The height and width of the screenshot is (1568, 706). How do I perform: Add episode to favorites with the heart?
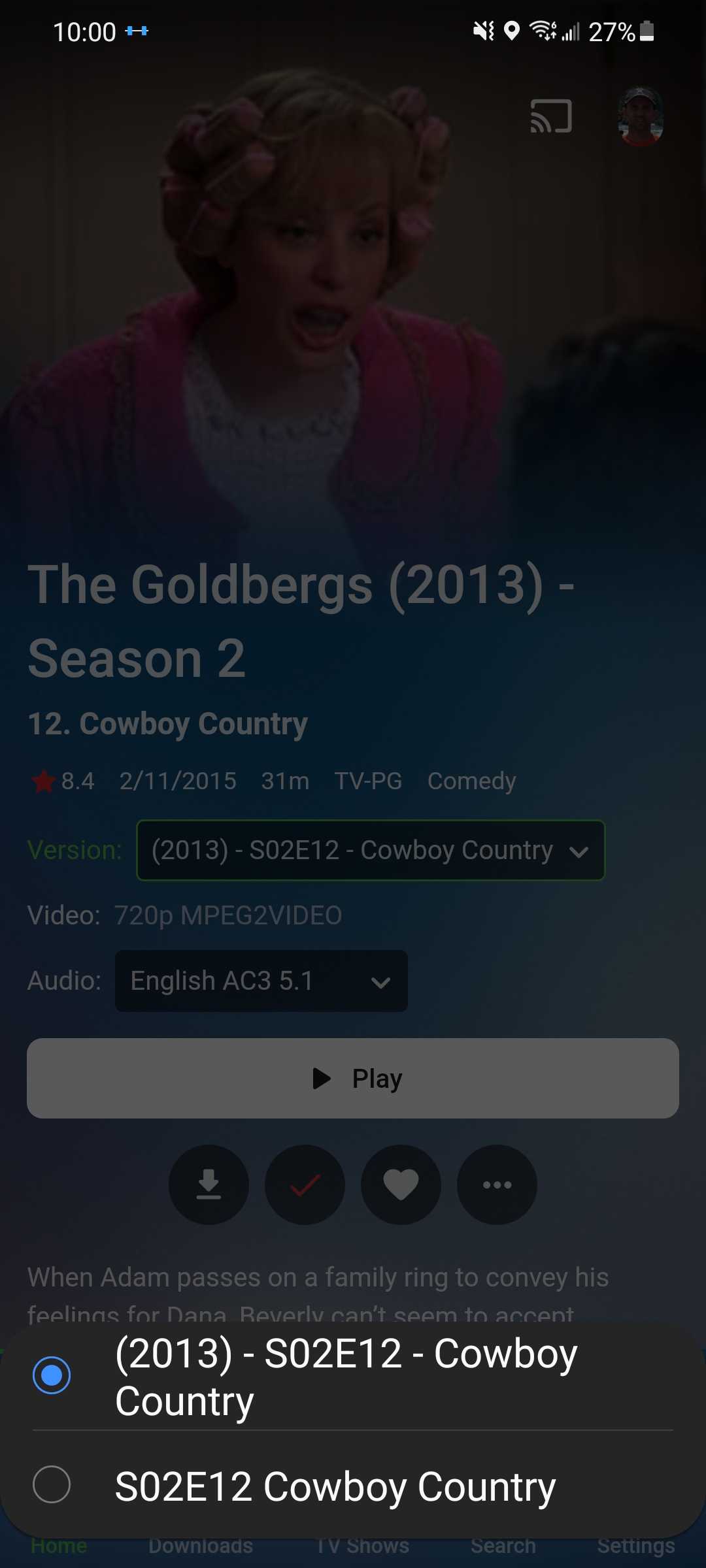(x=401, y=1184)
